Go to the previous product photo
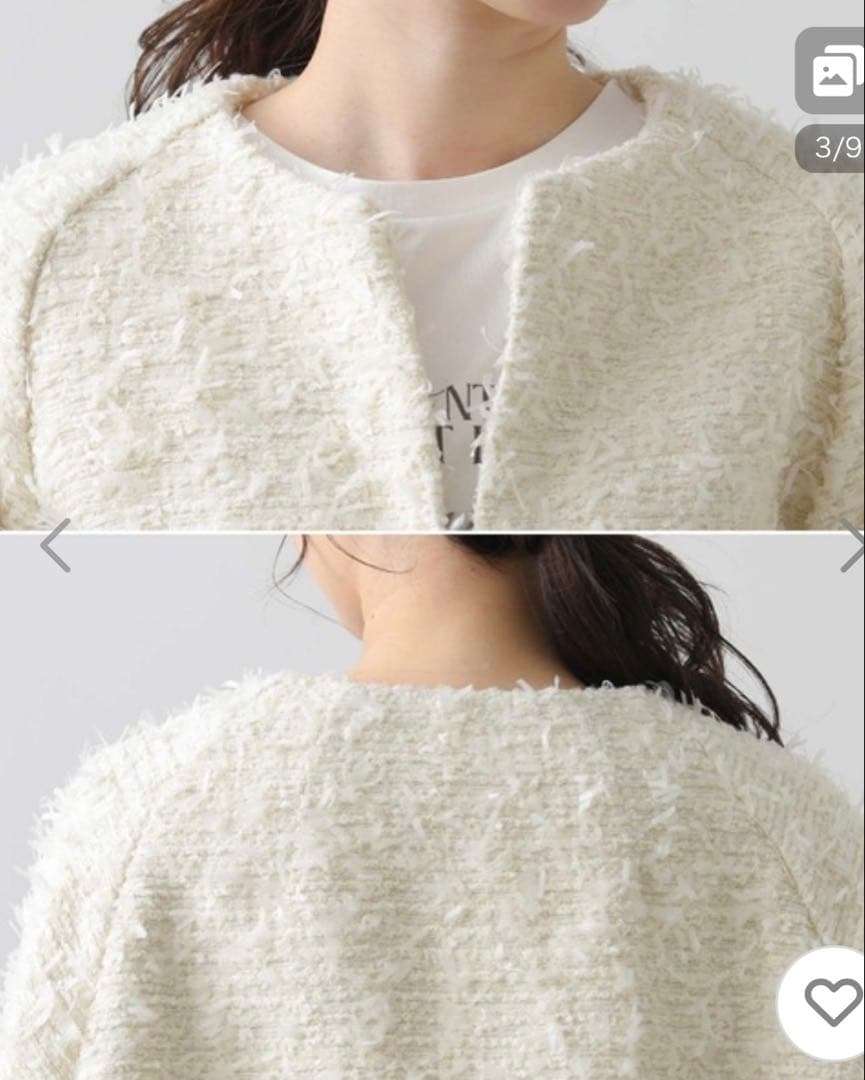This screenshot has height=1080, width=865. tap(55, 545)
